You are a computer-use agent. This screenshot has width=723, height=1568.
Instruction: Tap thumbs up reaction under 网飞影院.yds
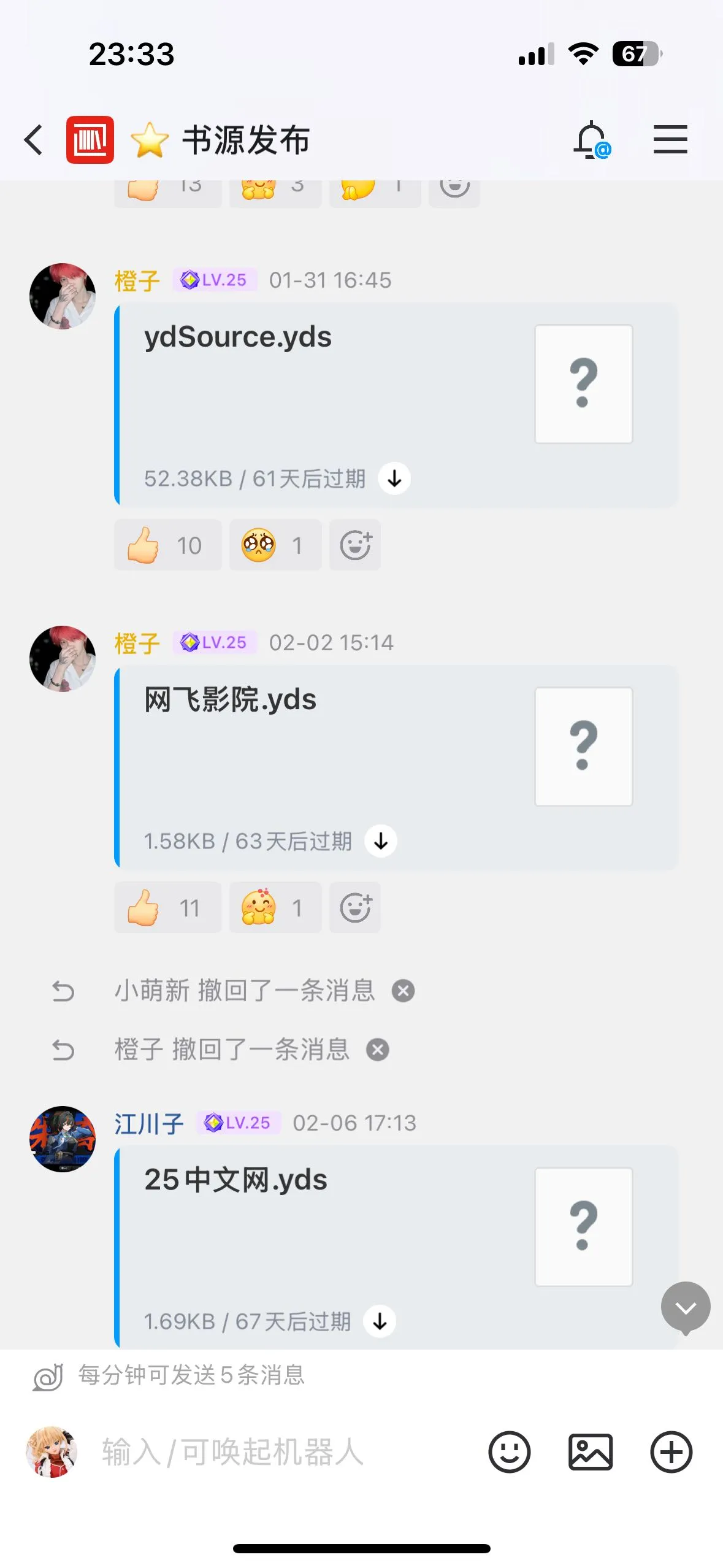coord(167,907)
